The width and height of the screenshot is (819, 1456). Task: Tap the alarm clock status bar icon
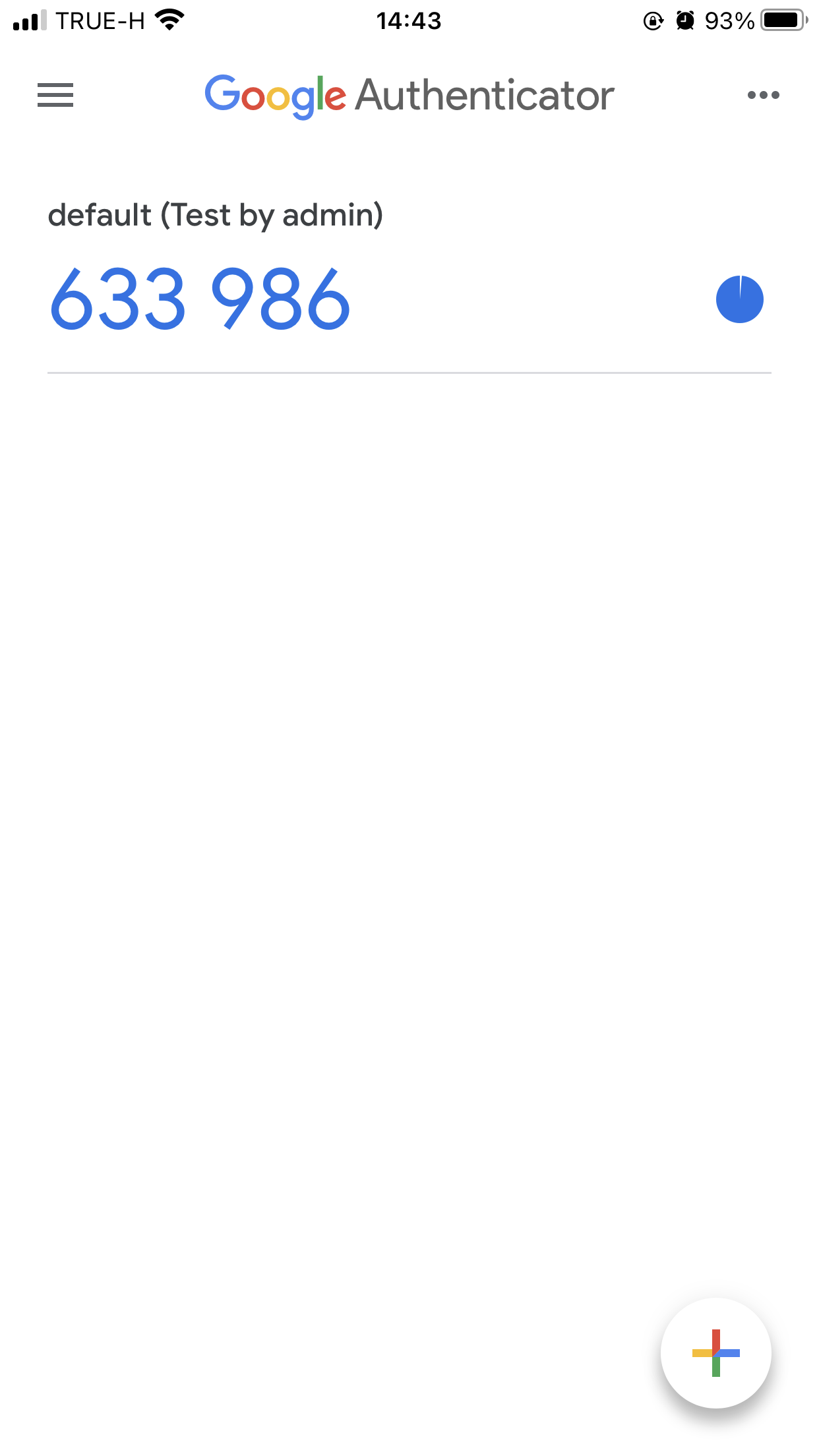click(682, 22)
